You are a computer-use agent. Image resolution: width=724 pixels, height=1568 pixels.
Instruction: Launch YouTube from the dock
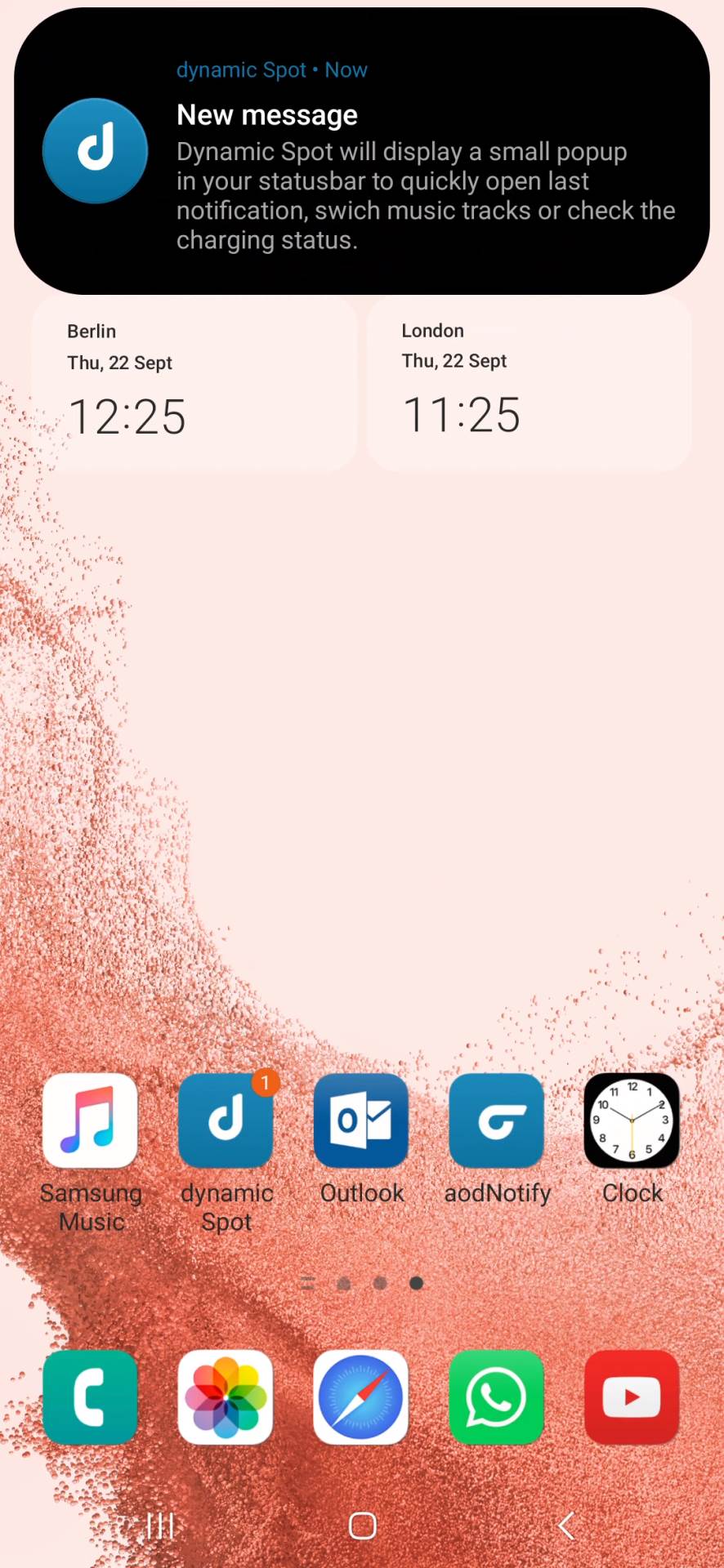(x=631, y=1396)
